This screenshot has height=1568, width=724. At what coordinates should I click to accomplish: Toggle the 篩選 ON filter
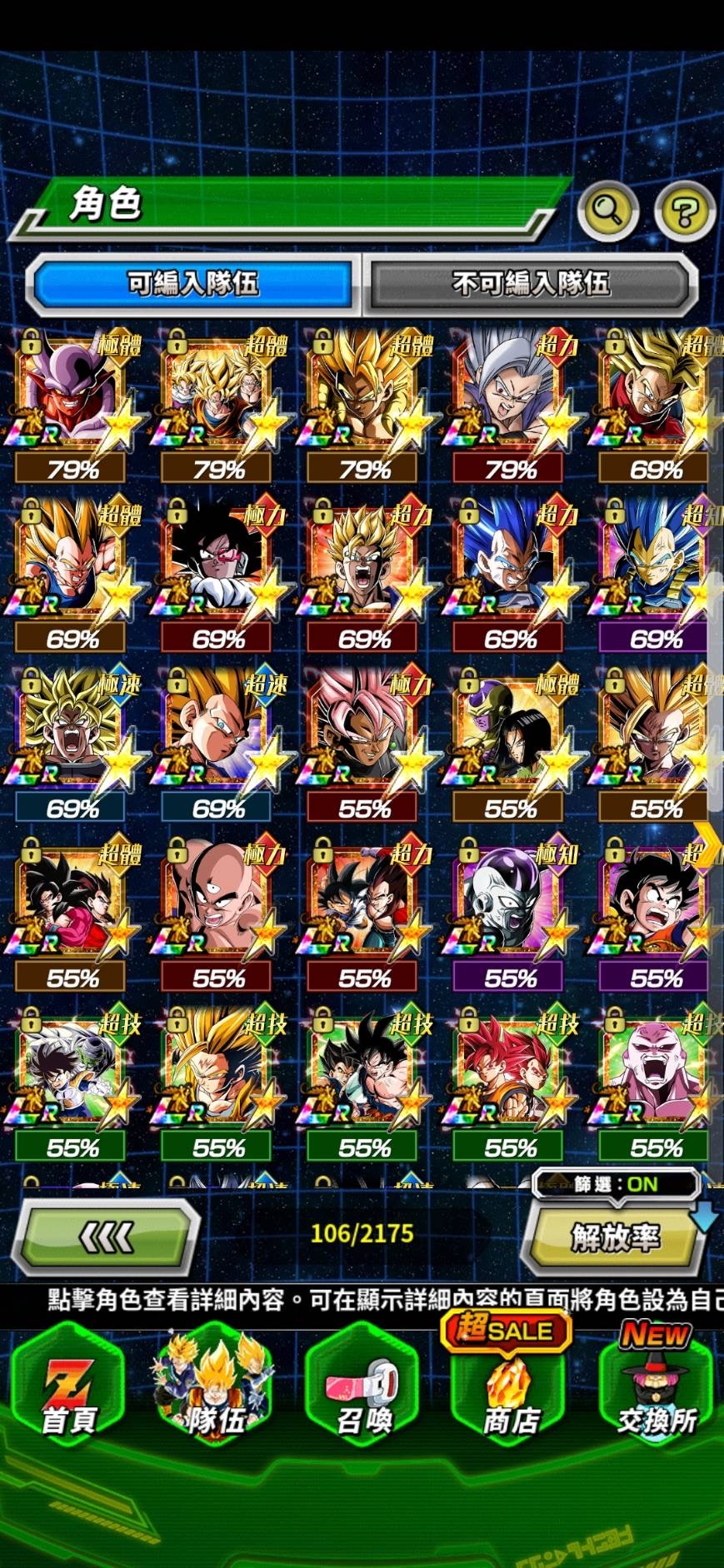pos(616,1184)
